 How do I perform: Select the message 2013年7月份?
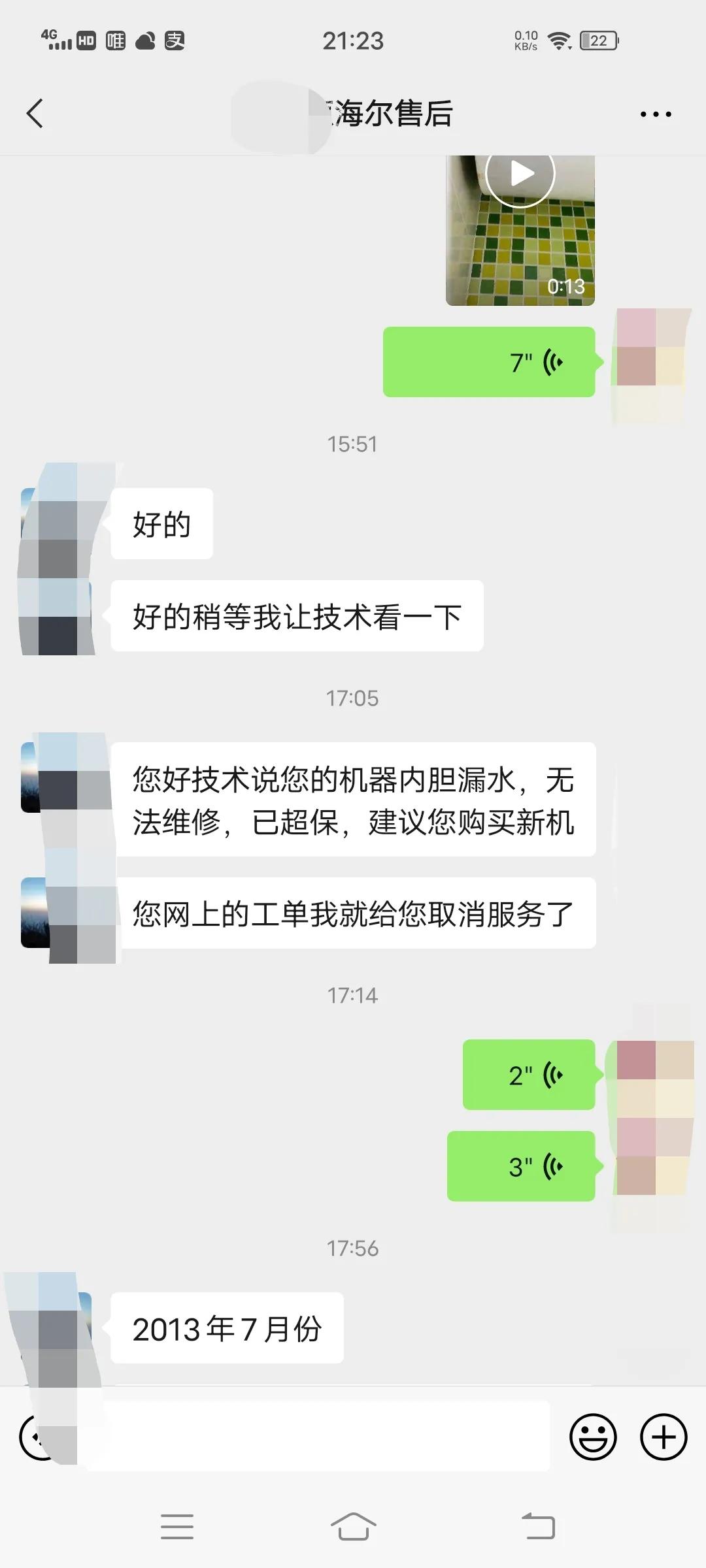(x=227, y=1326)
